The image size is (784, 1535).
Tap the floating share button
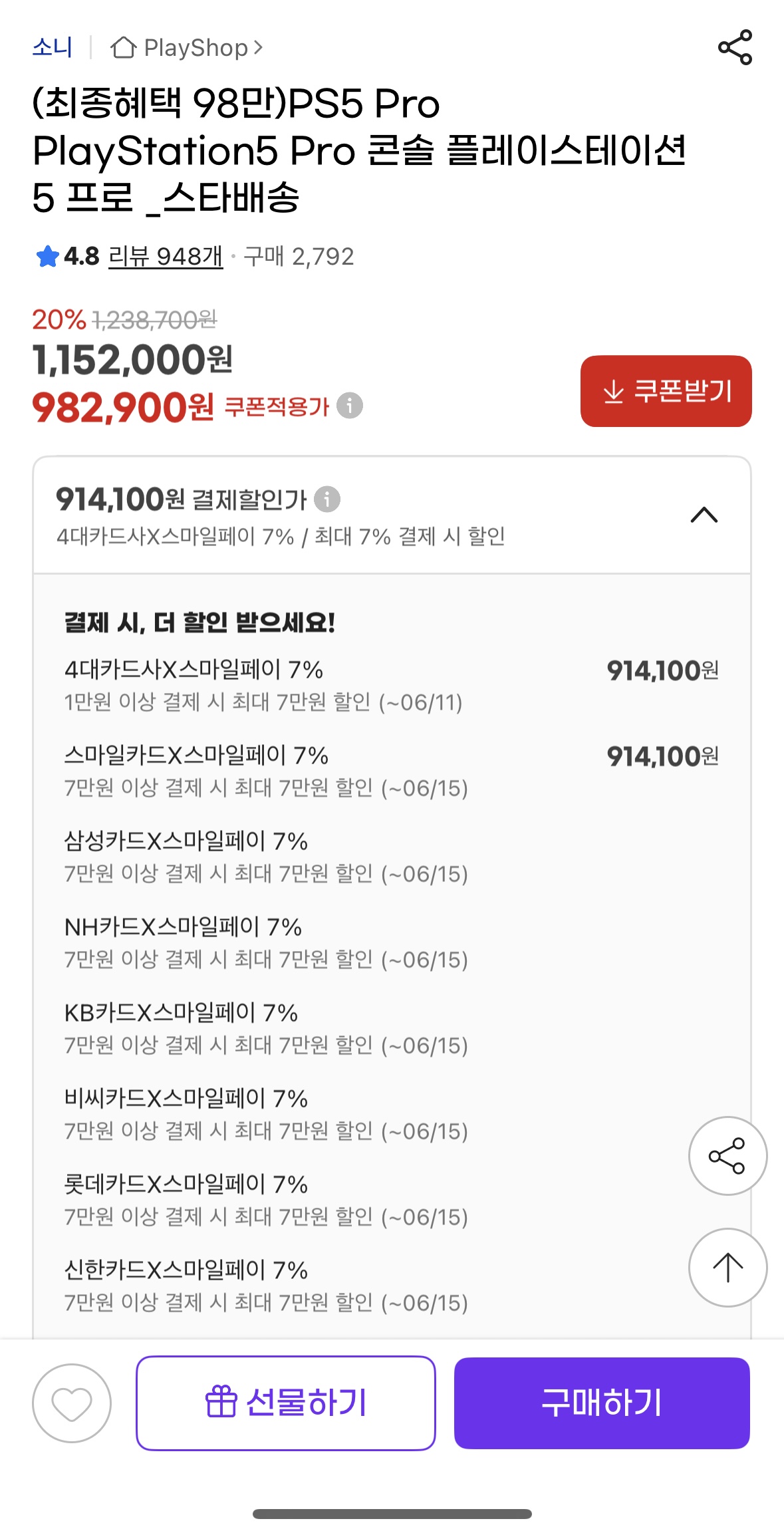pyautogui.click(x=727, y=1156)
